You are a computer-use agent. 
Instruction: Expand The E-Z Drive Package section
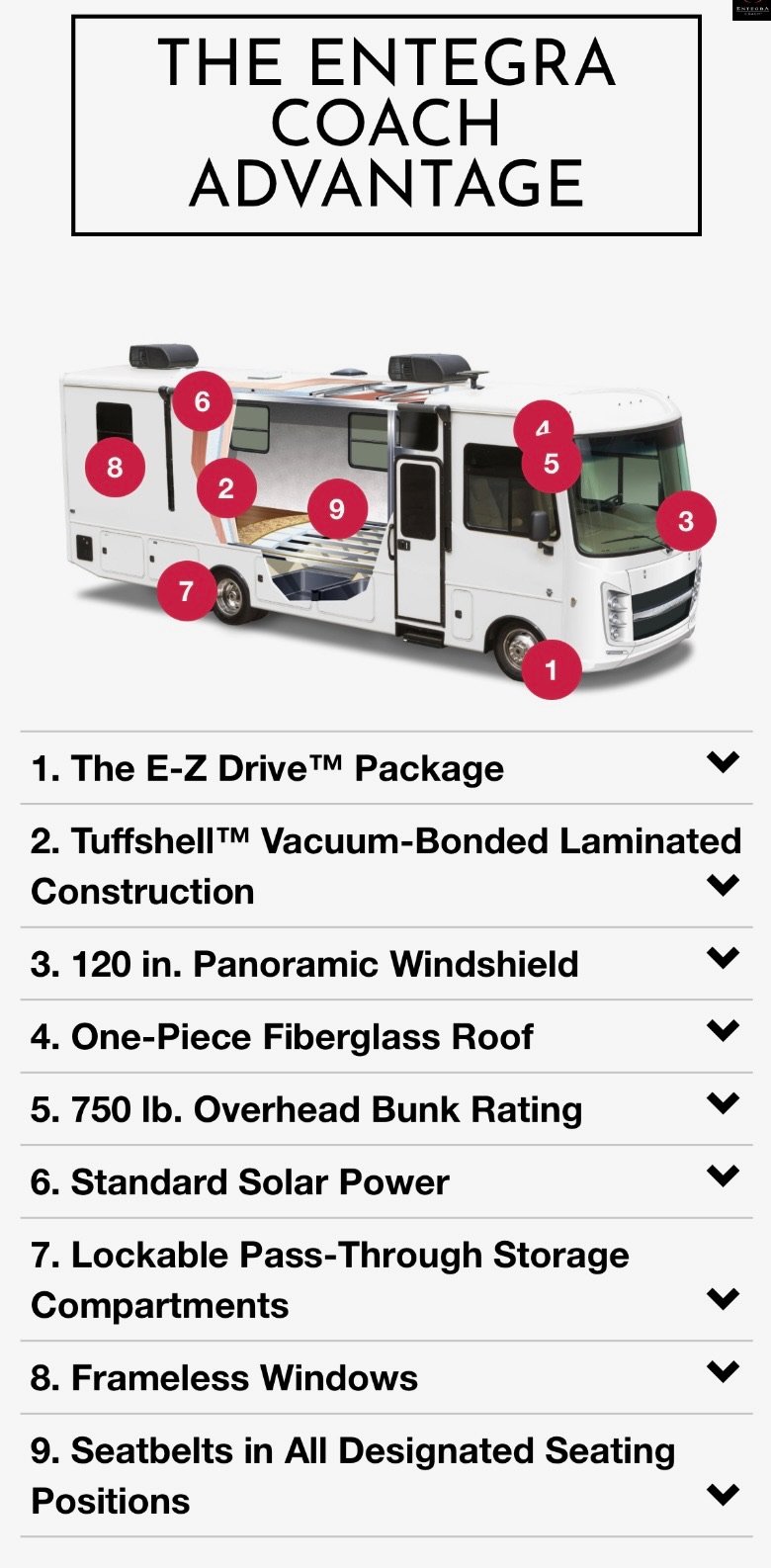coord(385,768)
